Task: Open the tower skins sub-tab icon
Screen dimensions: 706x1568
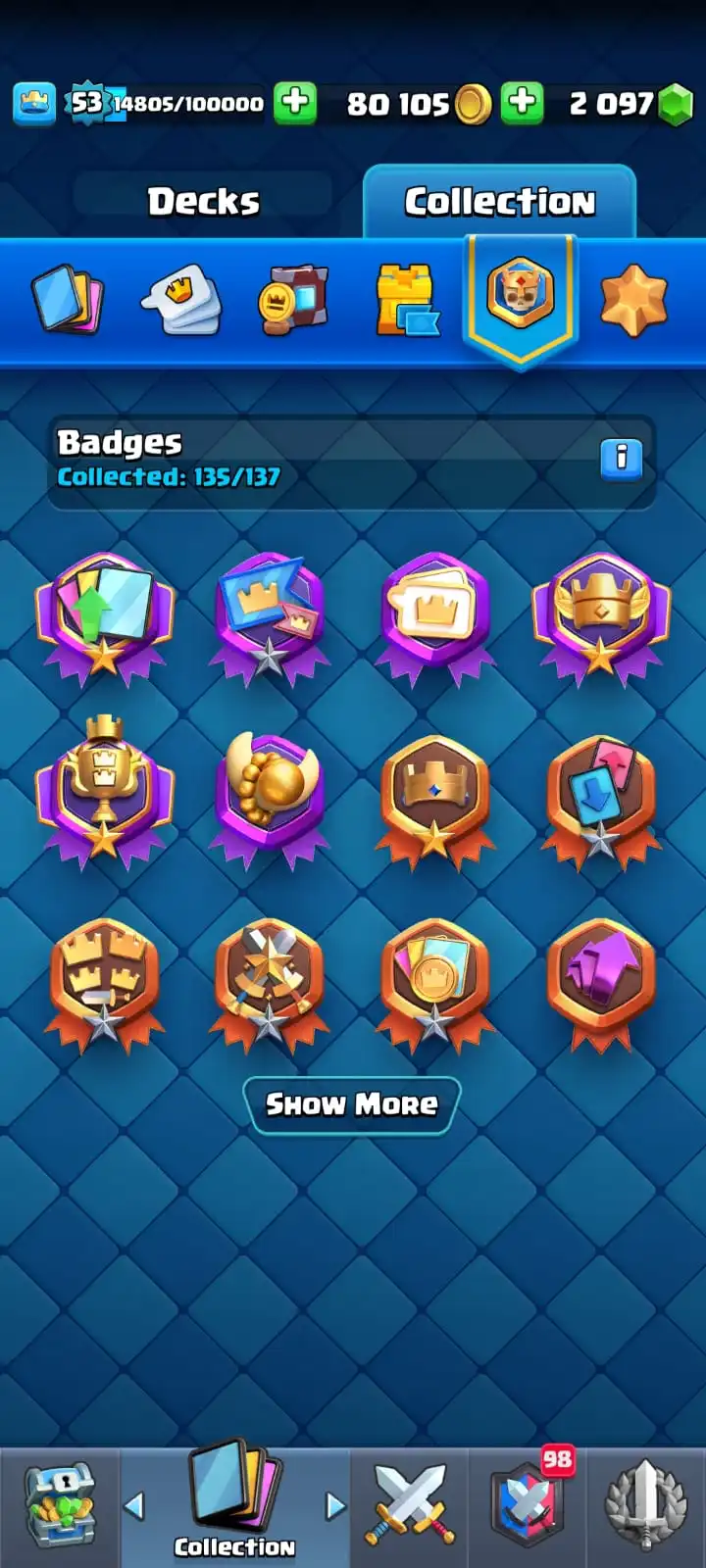Action: click(x=293, y=299)
